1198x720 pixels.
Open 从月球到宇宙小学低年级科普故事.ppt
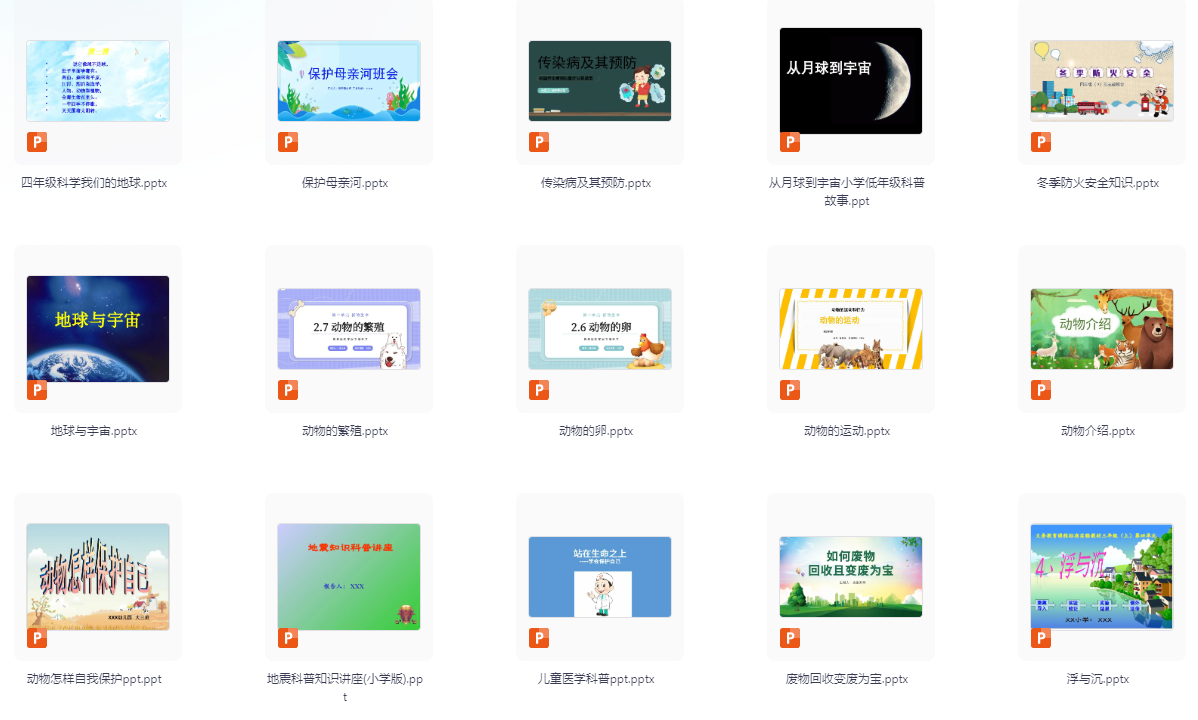click(850, 81)
